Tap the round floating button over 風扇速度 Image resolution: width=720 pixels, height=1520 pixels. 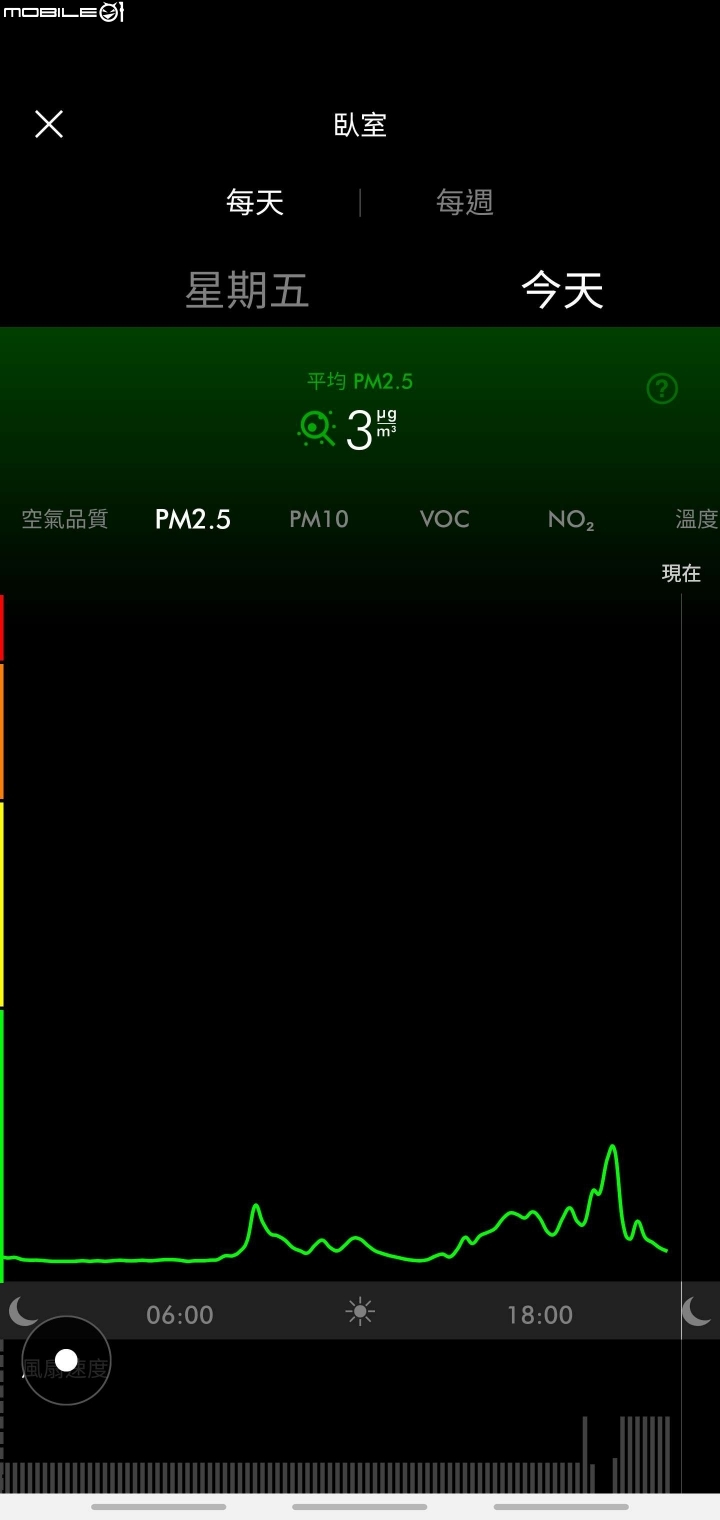66,1360
